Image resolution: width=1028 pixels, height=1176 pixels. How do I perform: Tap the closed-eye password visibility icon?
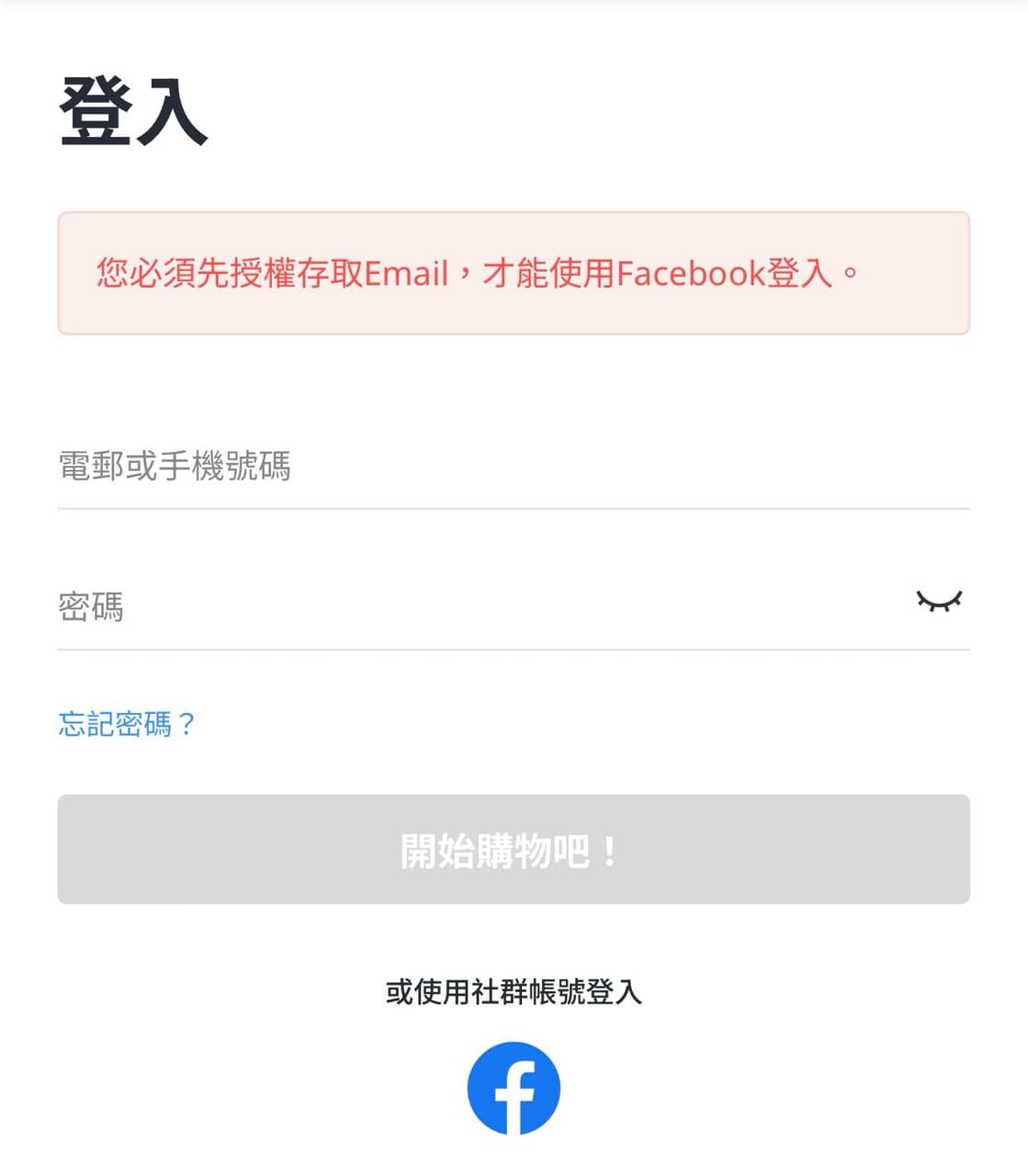(x=939, y=602)
